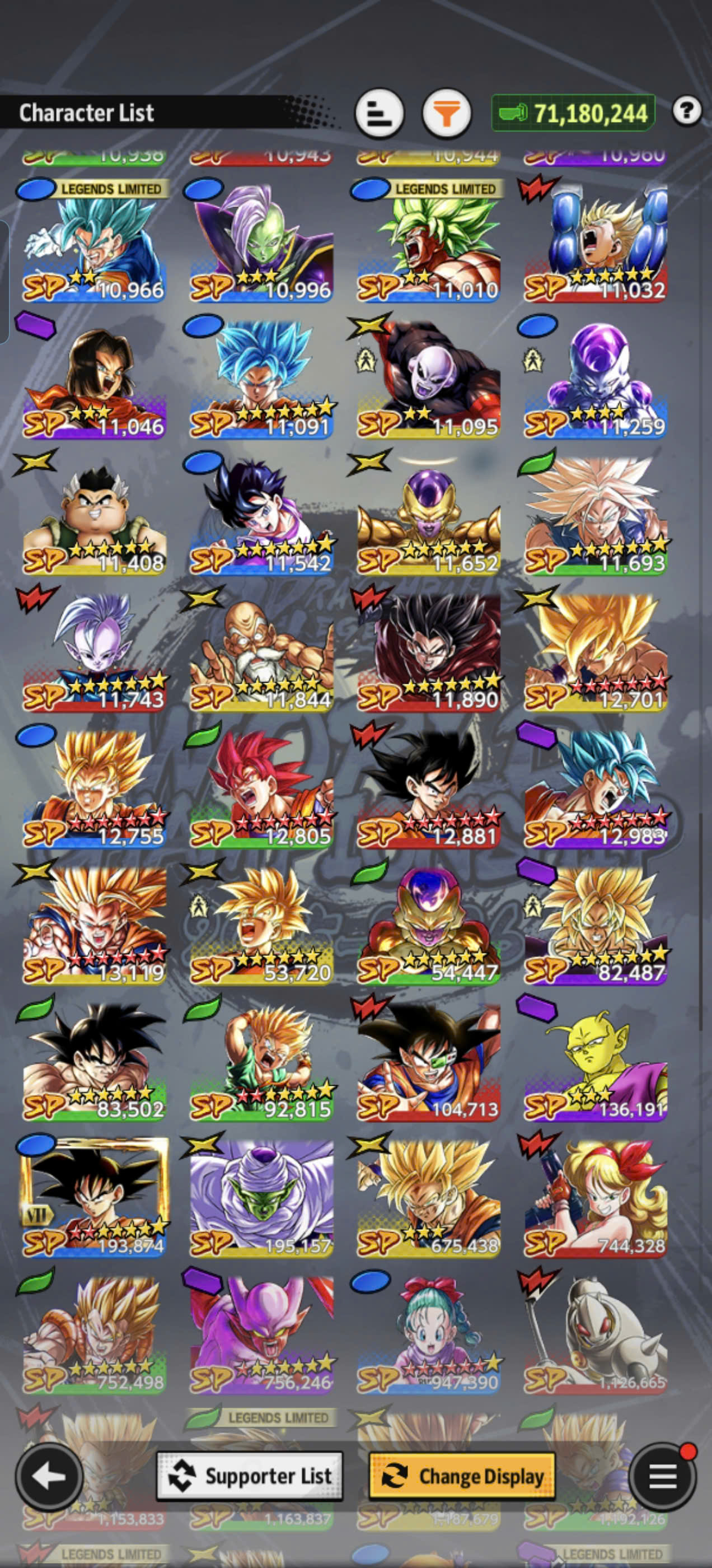The width and height of the screenshot is (712, 1568).
Task: Choose the character card rated 11,259
Action: [596, 379]
